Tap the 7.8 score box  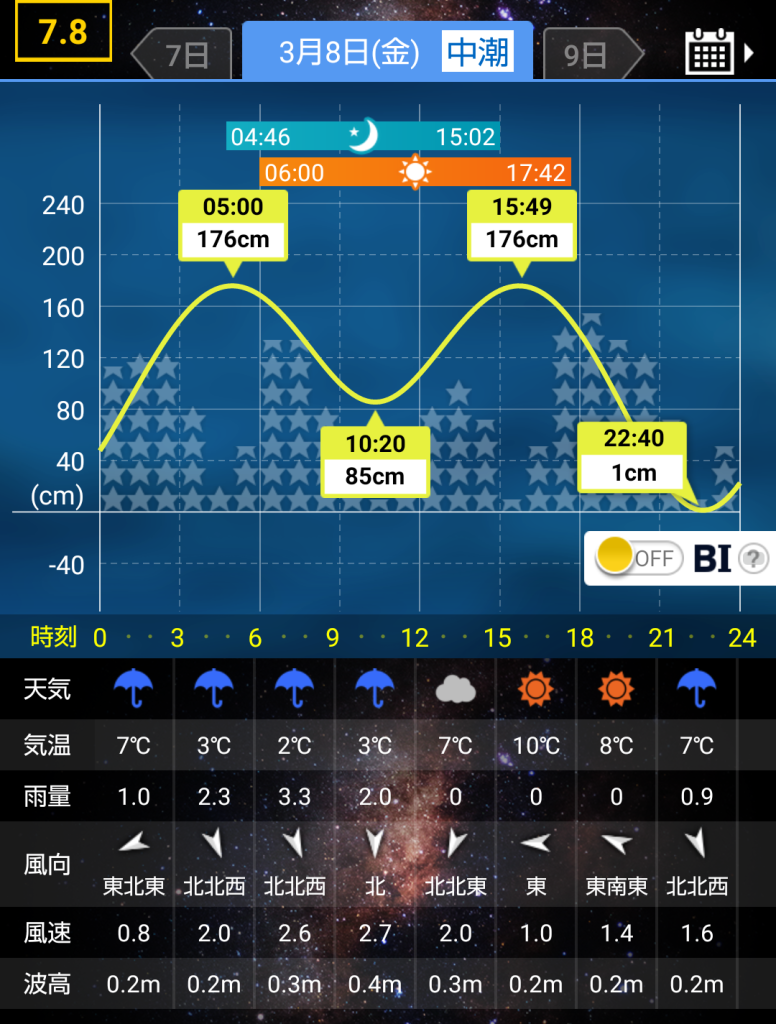click(63, 33)
